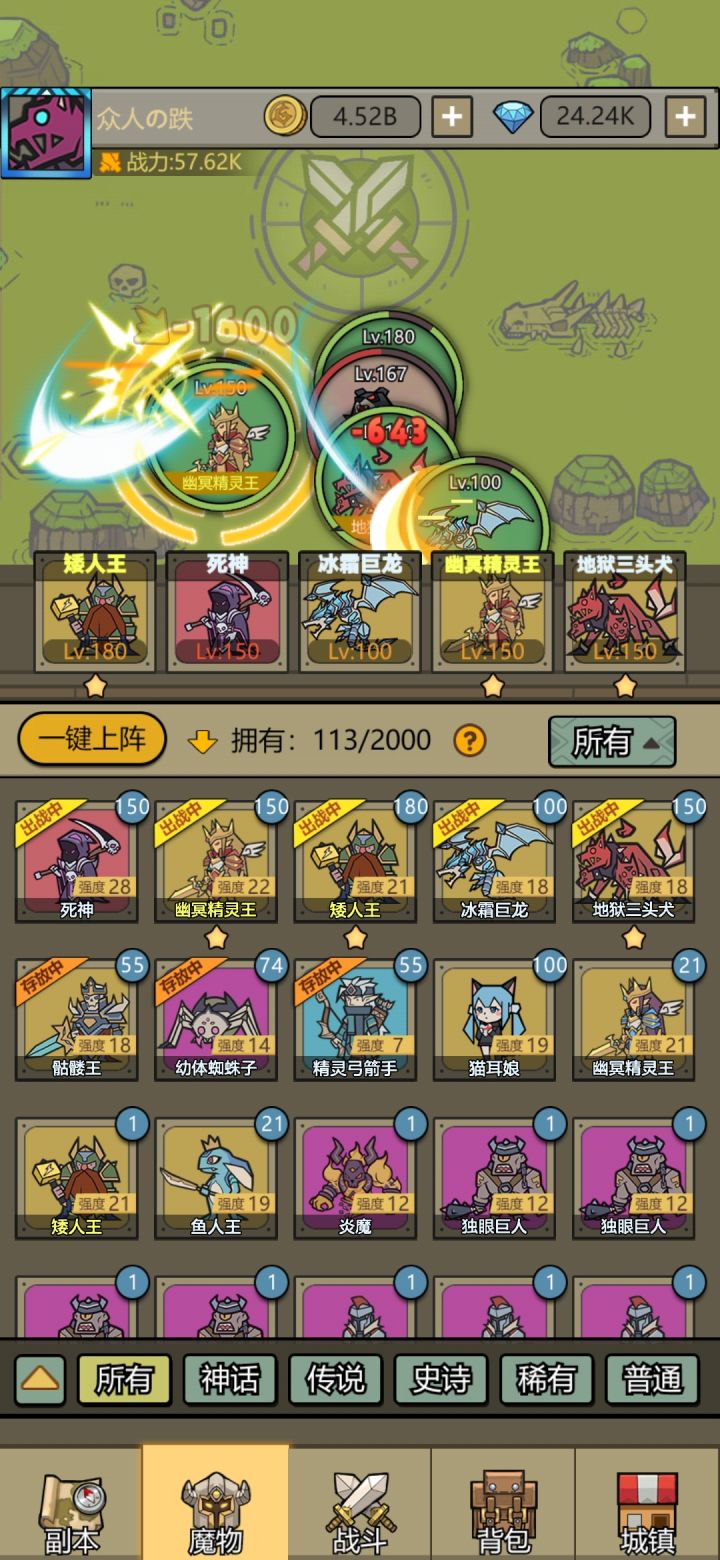This screenshot has height=1560, width=720.
Task: Switch to the 传说 rarity tab
Action: [335, 1379]
